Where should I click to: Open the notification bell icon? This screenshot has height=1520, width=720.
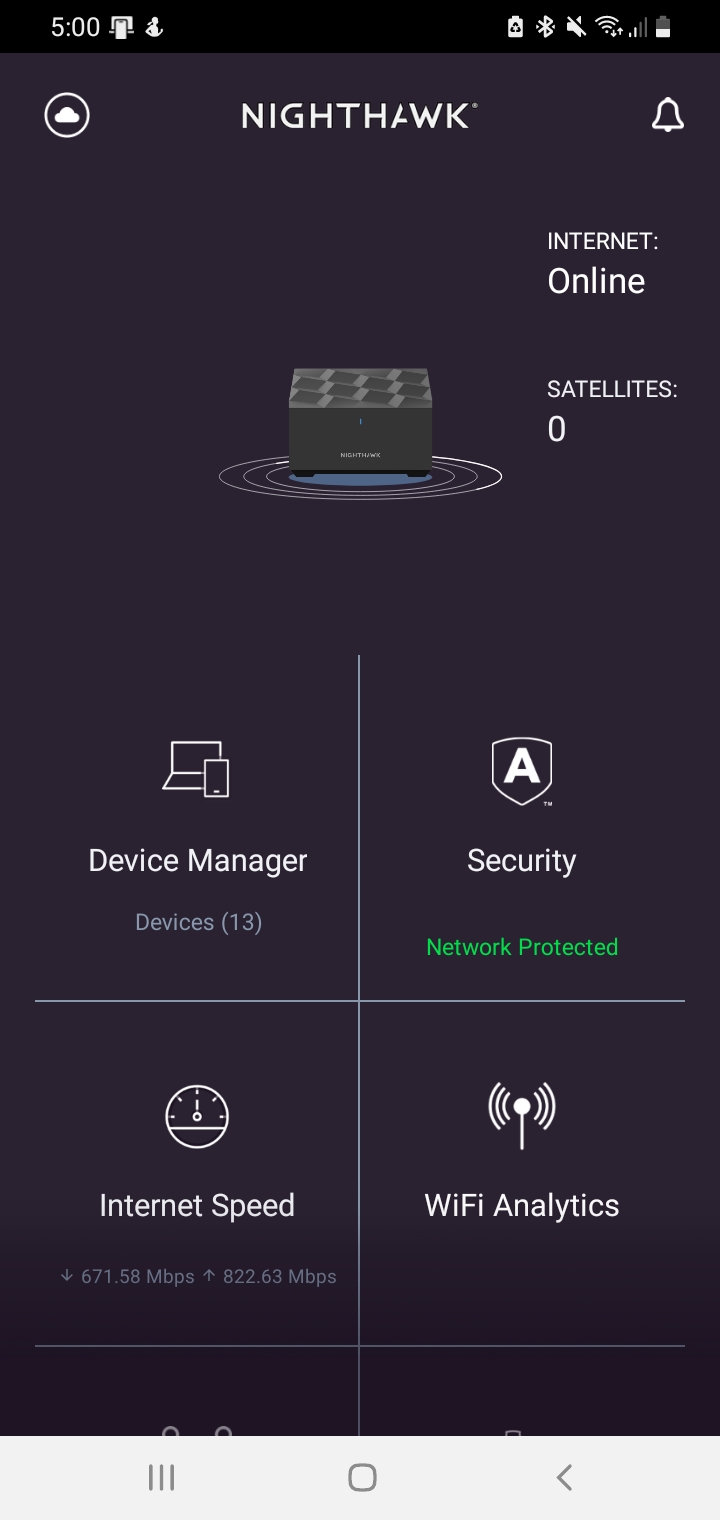click(668, 115)
